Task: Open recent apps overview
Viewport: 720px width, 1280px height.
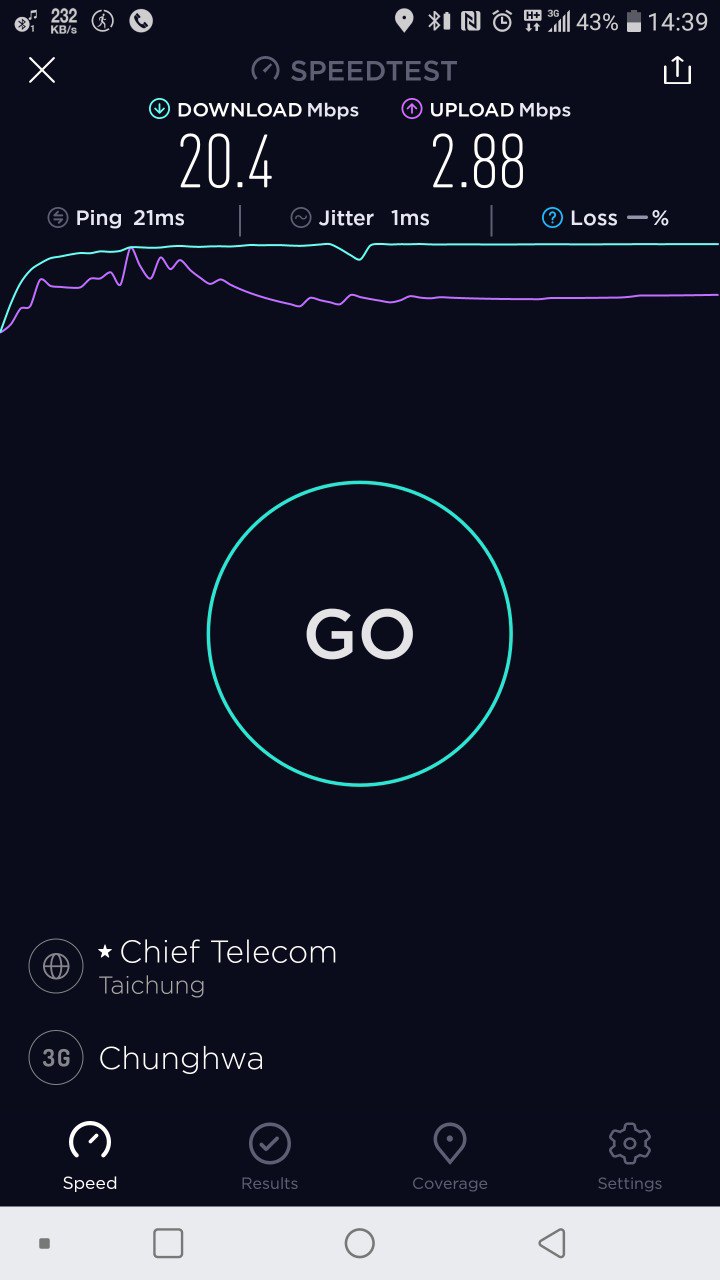Action: [168, 1243]
